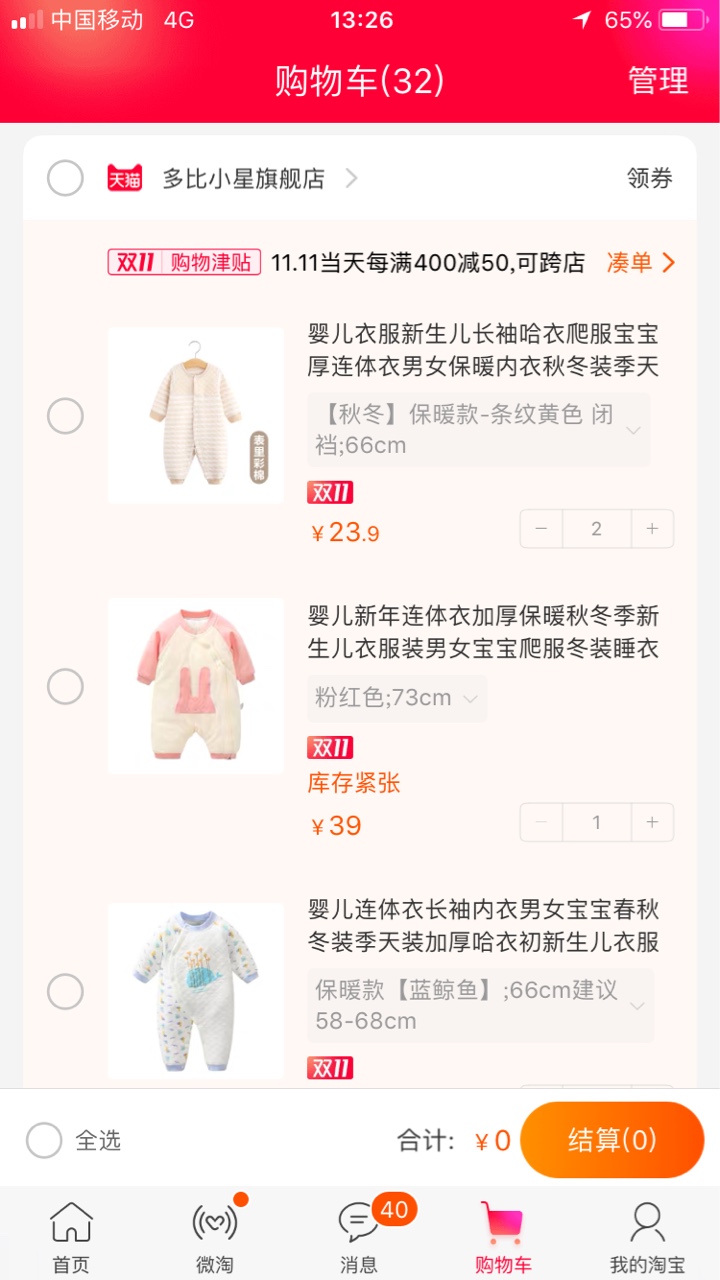The height and width of the screenshot is (1280, 720).
Task: Tap 结算(0) to check out
Action: pos(612,1140)
